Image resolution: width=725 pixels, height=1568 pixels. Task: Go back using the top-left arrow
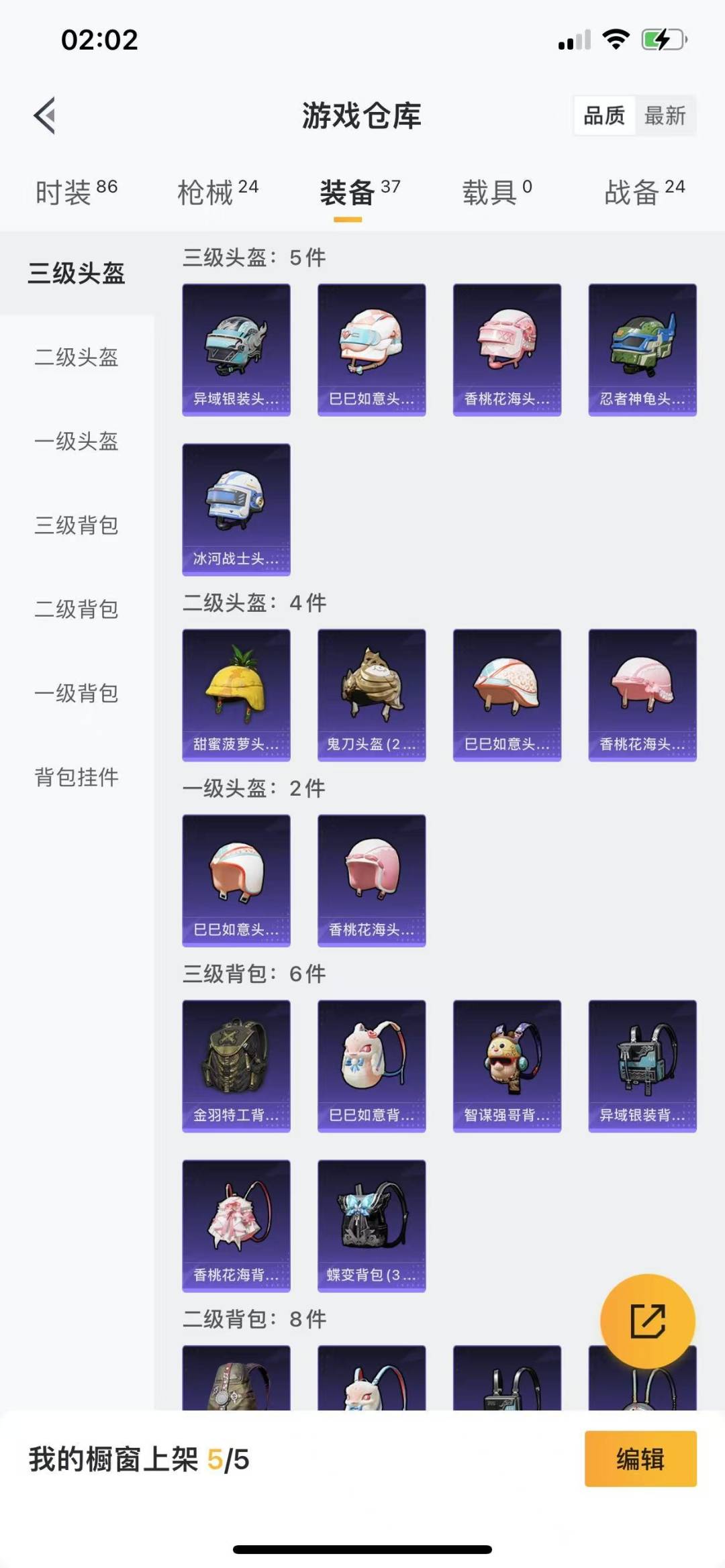coord(45,115)
